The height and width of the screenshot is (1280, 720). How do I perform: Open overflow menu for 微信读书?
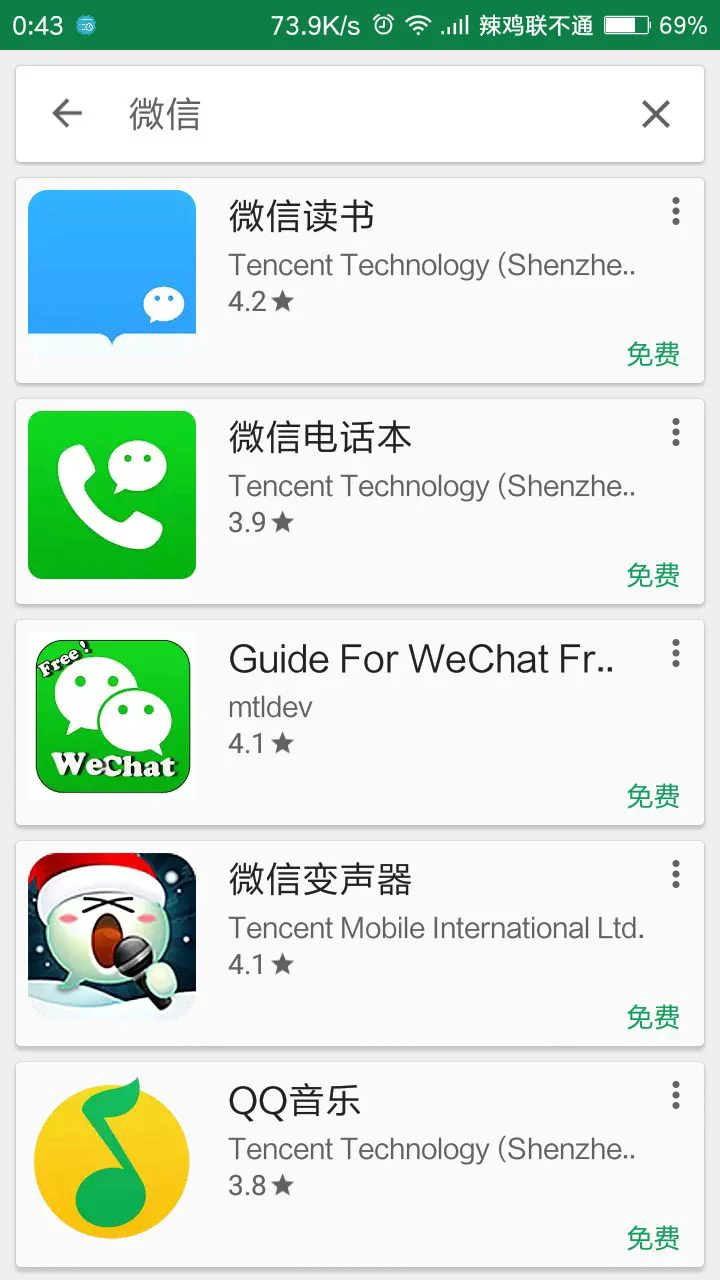pyautogui.click(x=676, y=211)
